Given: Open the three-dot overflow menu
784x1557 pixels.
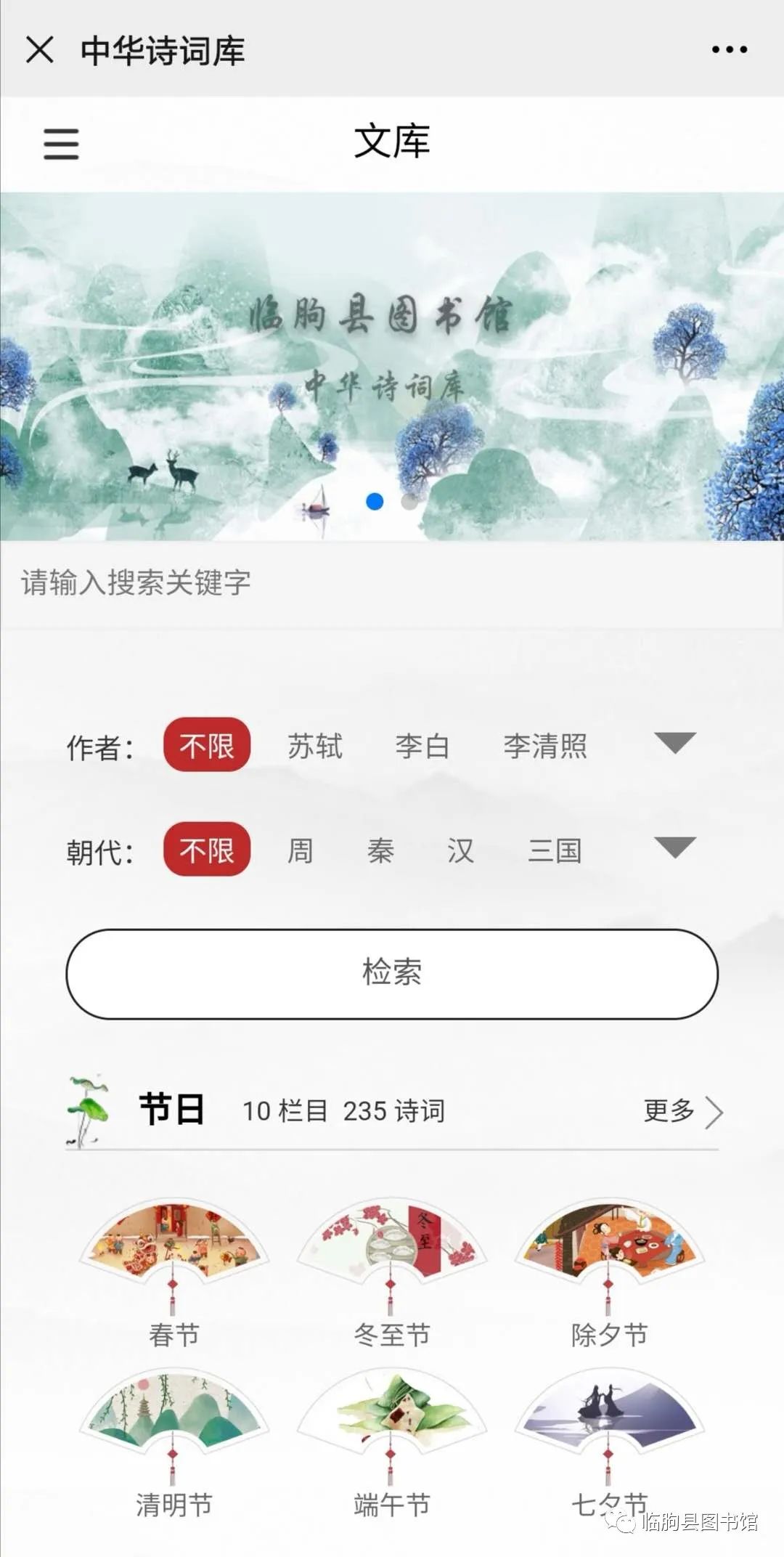Looking at the screenshot, I should point(729,50).
